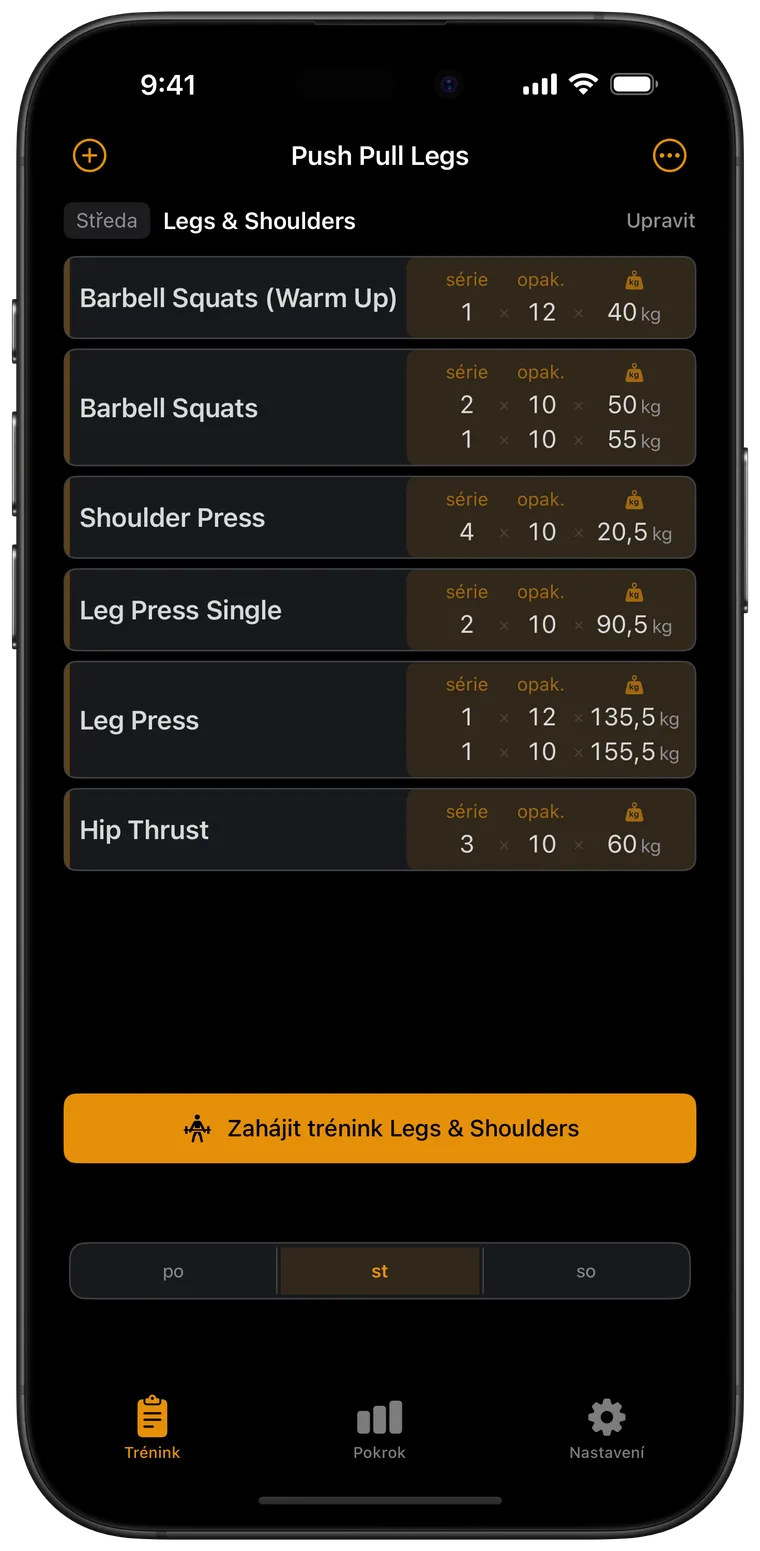The image size is (760, 1551).
Task: Open the Leg Press Single exercise
Action: coord(380,610)
